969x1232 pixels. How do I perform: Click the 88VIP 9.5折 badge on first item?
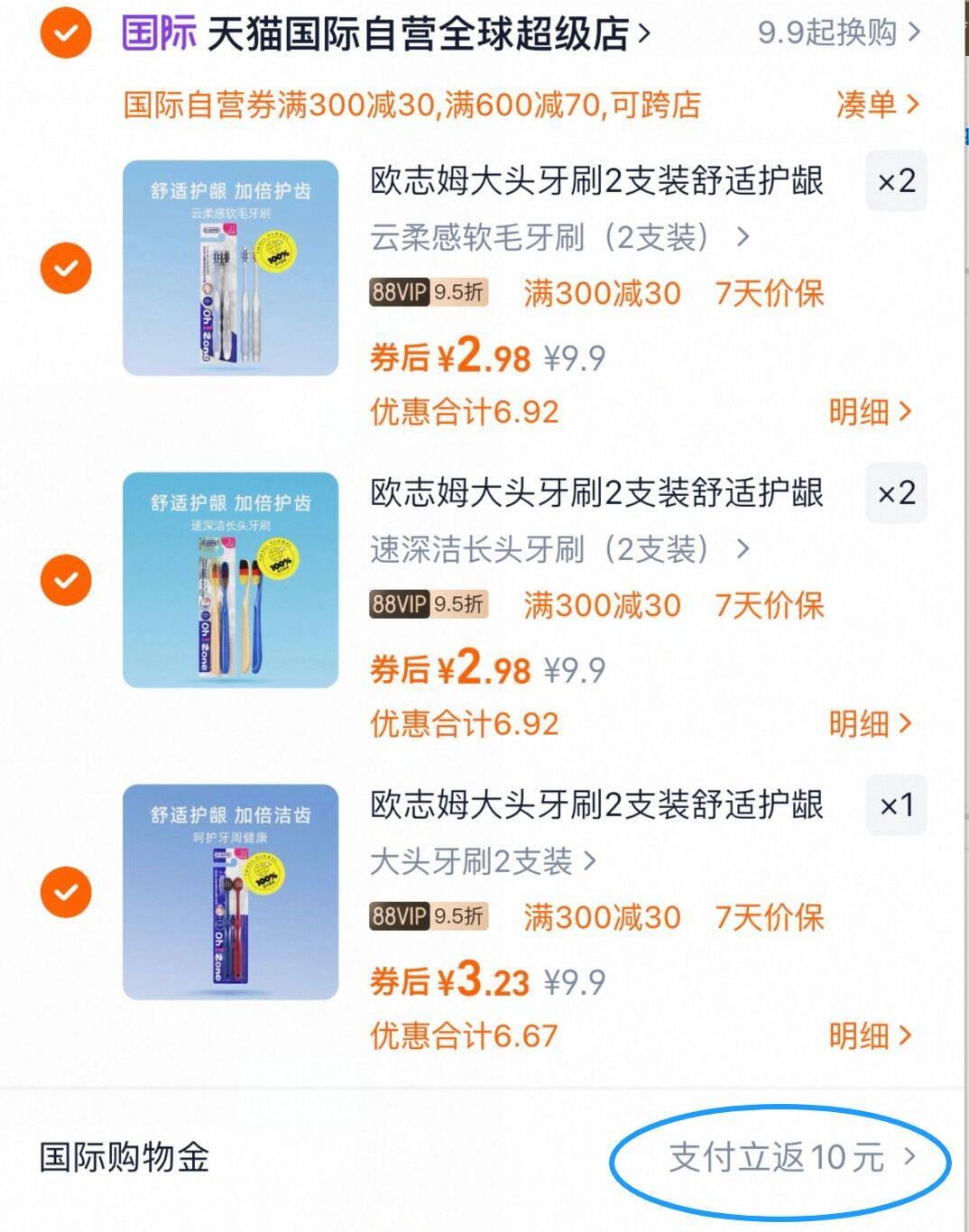tap(429, 294)
